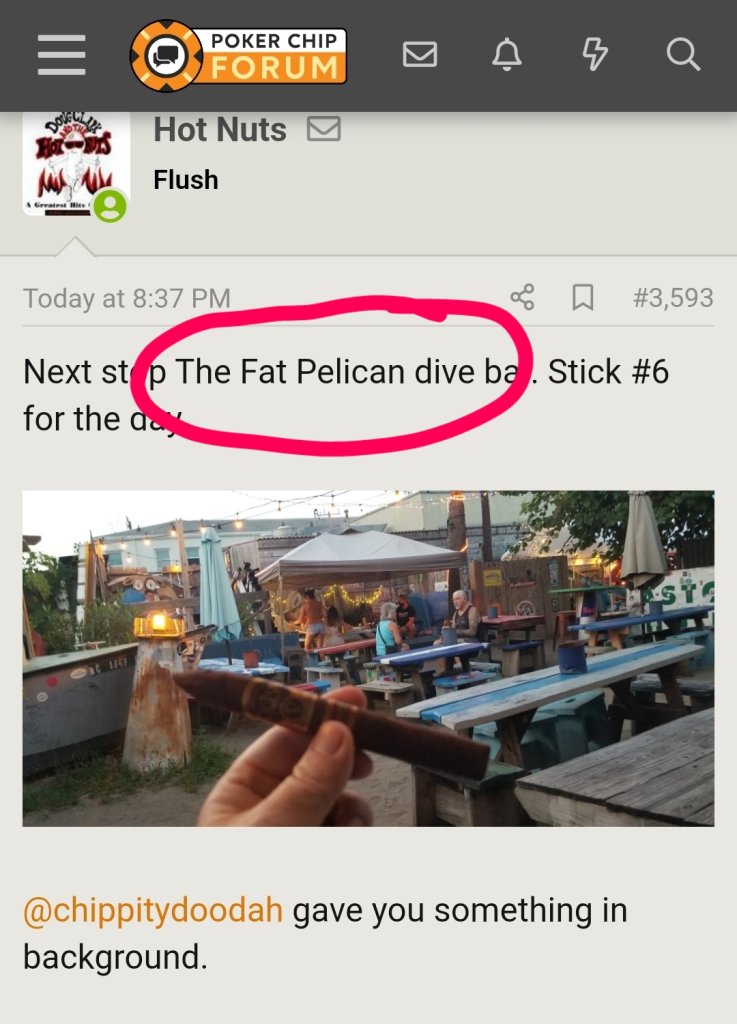
Task: Open the conversations inbox envelope
Action: (x=420, y=55)
